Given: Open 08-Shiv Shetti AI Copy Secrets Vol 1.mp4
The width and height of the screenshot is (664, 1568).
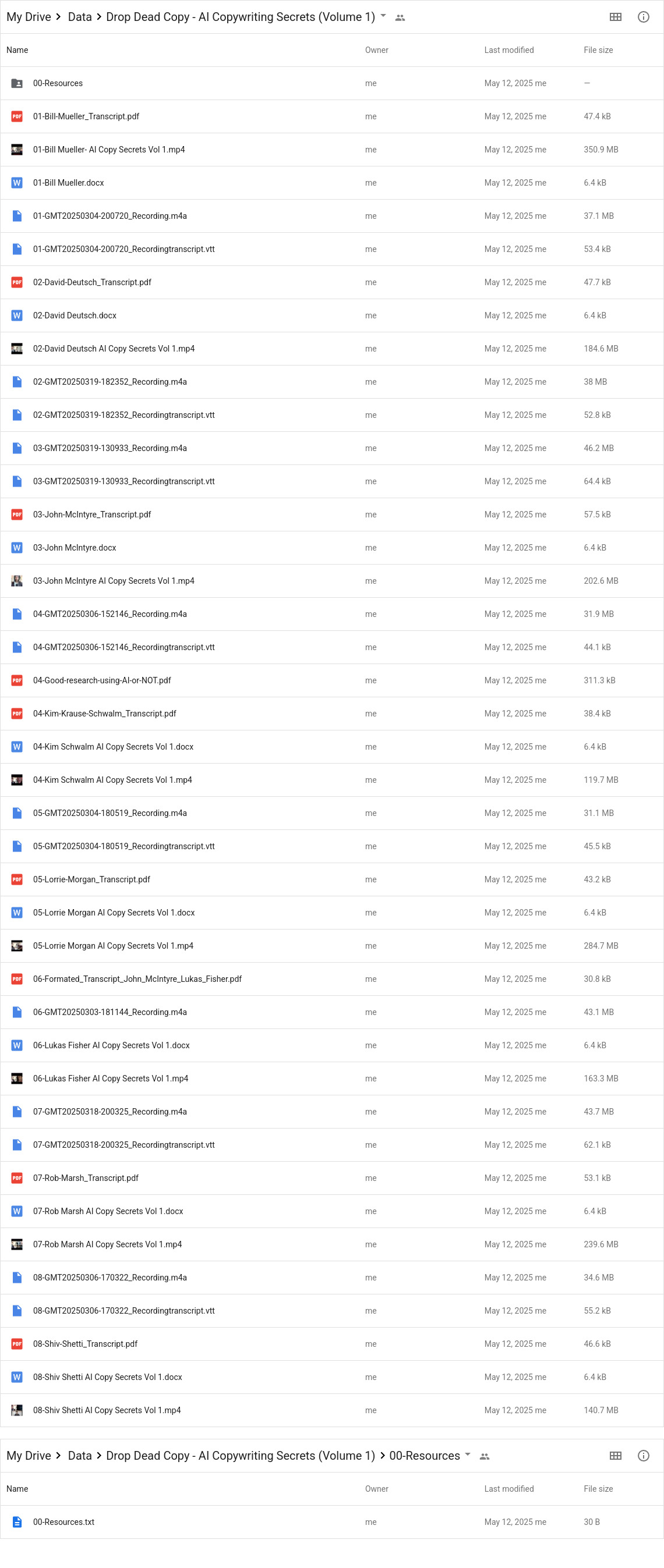Looking at the screenshot, I should click(107, 1410).
